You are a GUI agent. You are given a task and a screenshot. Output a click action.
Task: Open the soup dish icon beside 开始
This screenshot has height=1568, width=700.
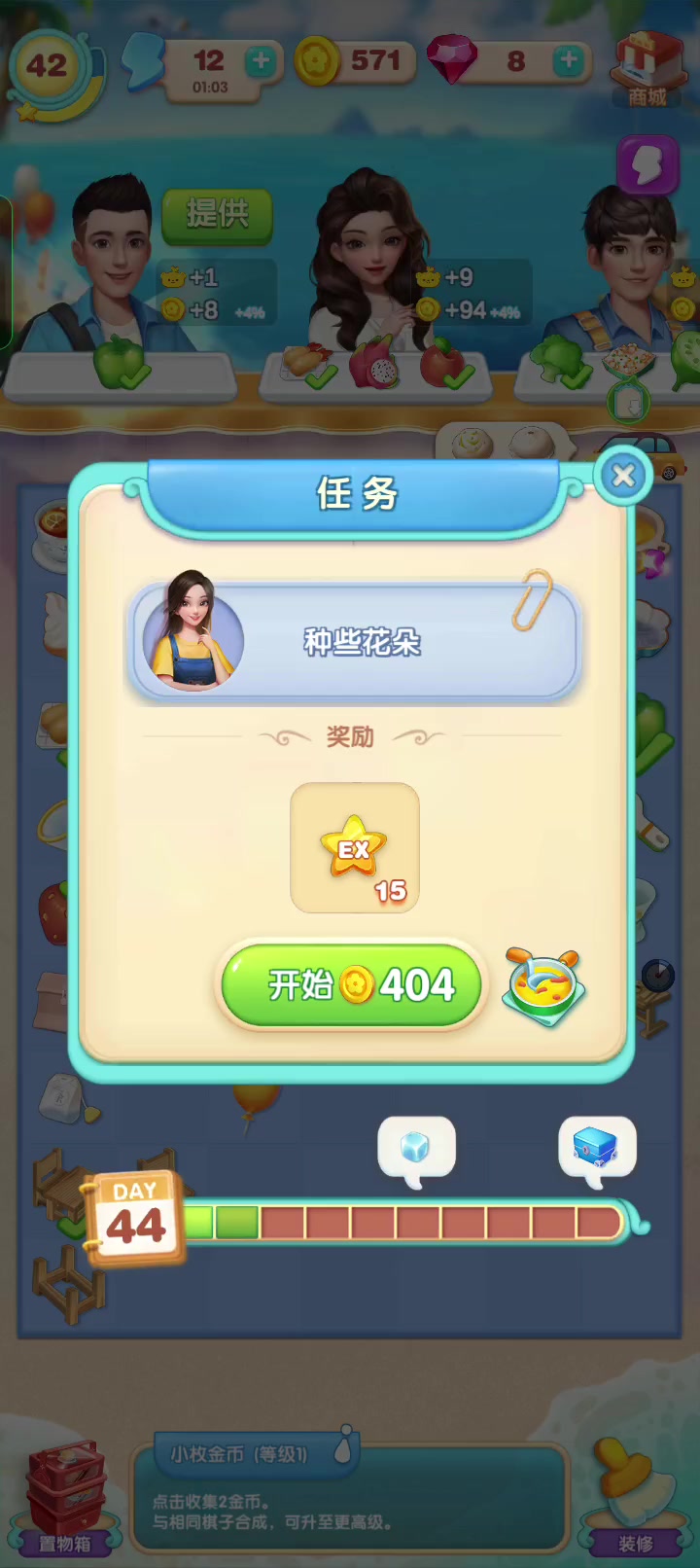pos(543,987)
